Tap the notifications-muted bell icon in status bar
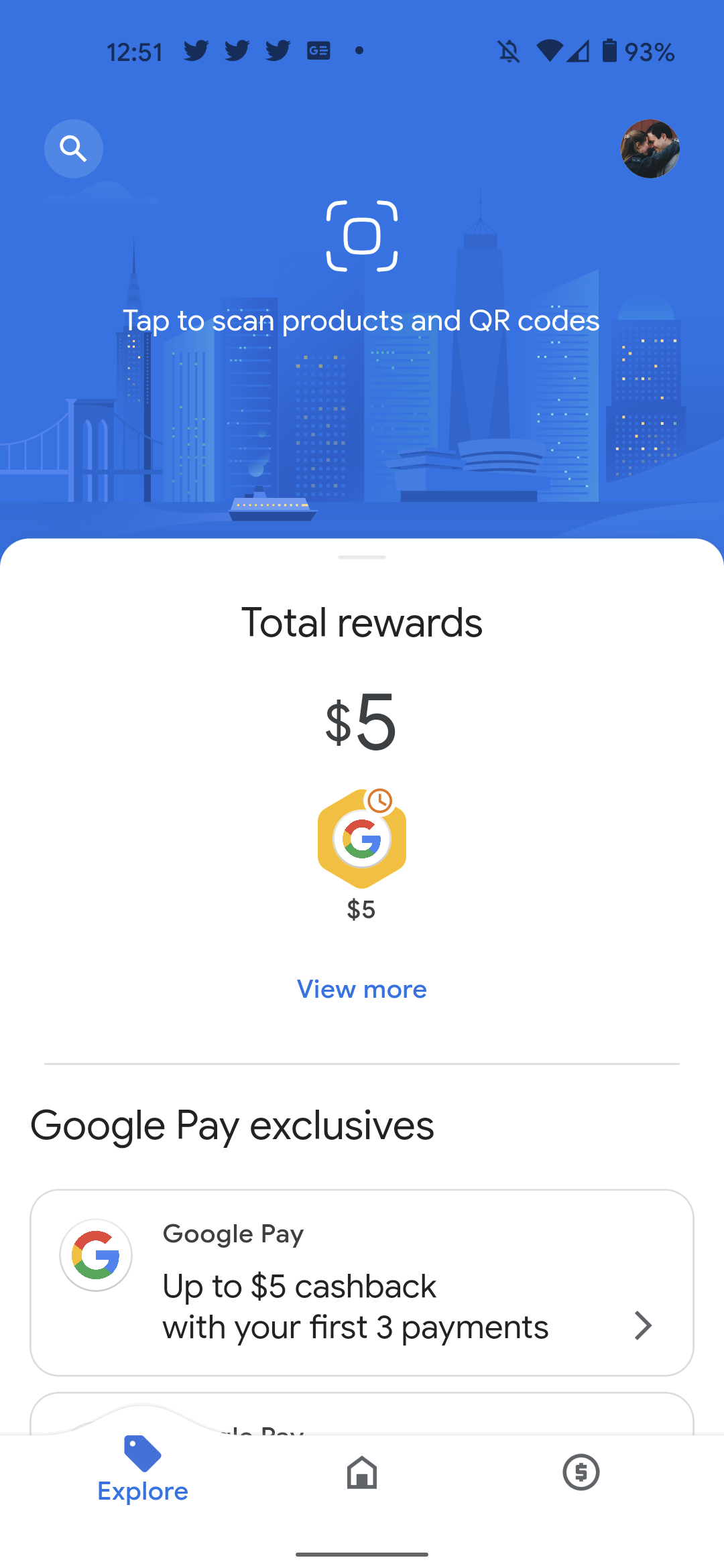 (x=508, y=51)
